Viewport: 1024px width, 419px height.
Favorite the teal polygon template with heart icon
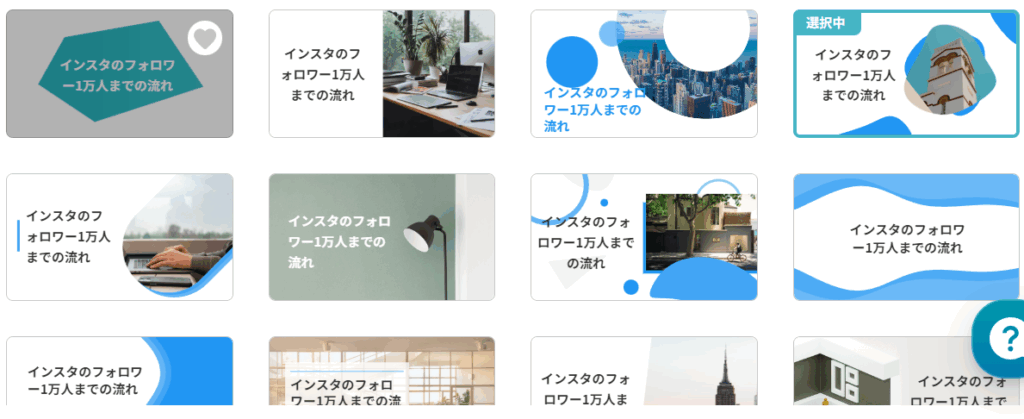point(204,39)
